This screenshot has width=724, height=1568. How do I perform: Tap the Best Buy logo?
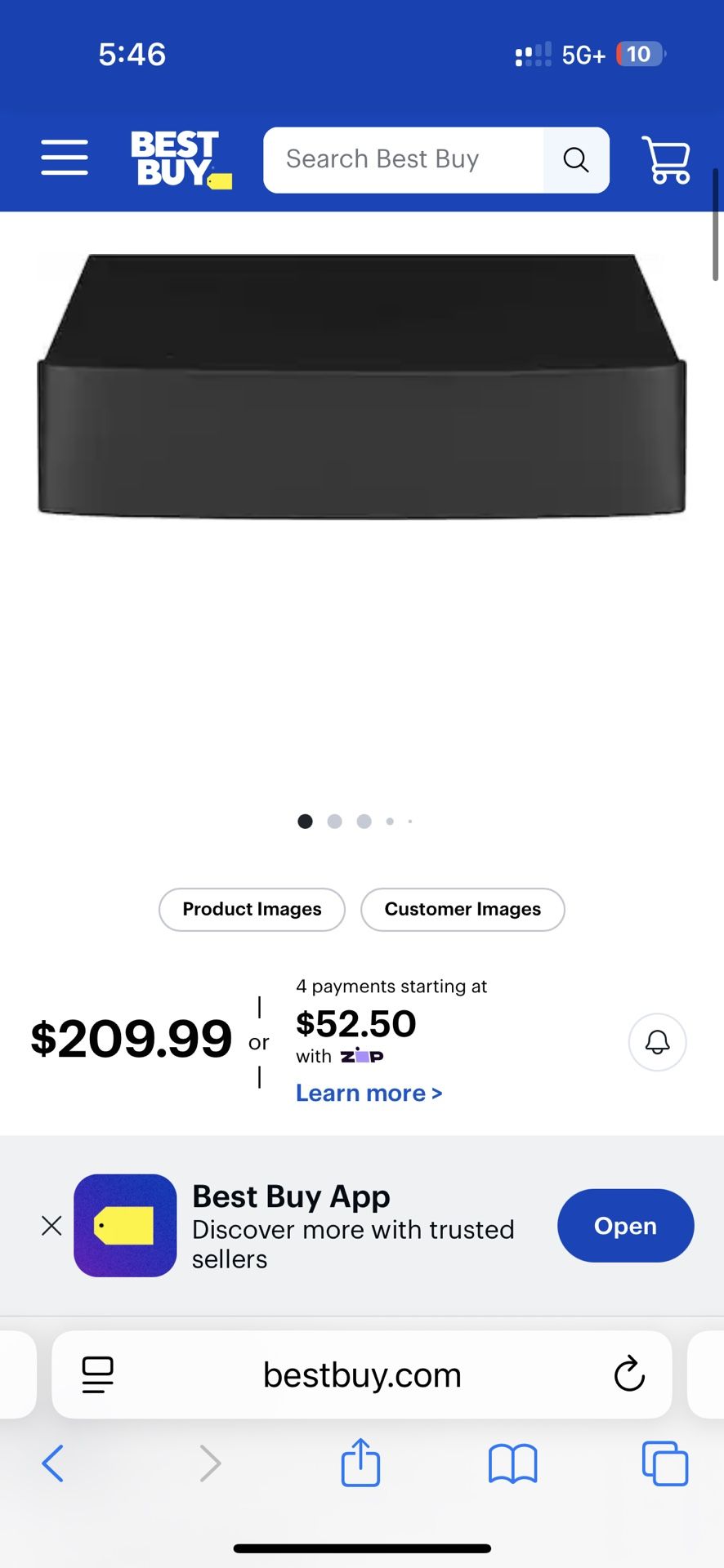181,158
